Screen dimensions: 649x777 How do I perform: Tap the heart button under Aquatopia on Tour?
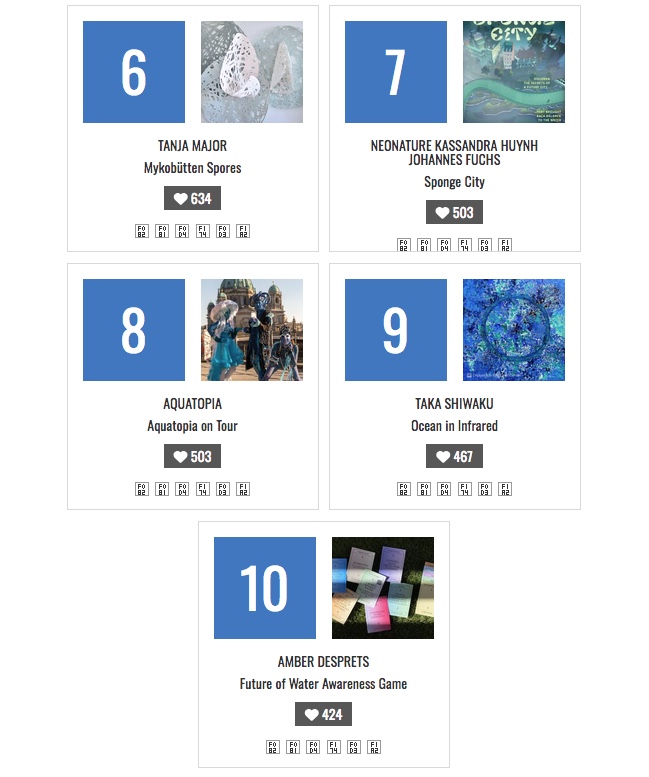pyautogui.click(x=192, y=457)
